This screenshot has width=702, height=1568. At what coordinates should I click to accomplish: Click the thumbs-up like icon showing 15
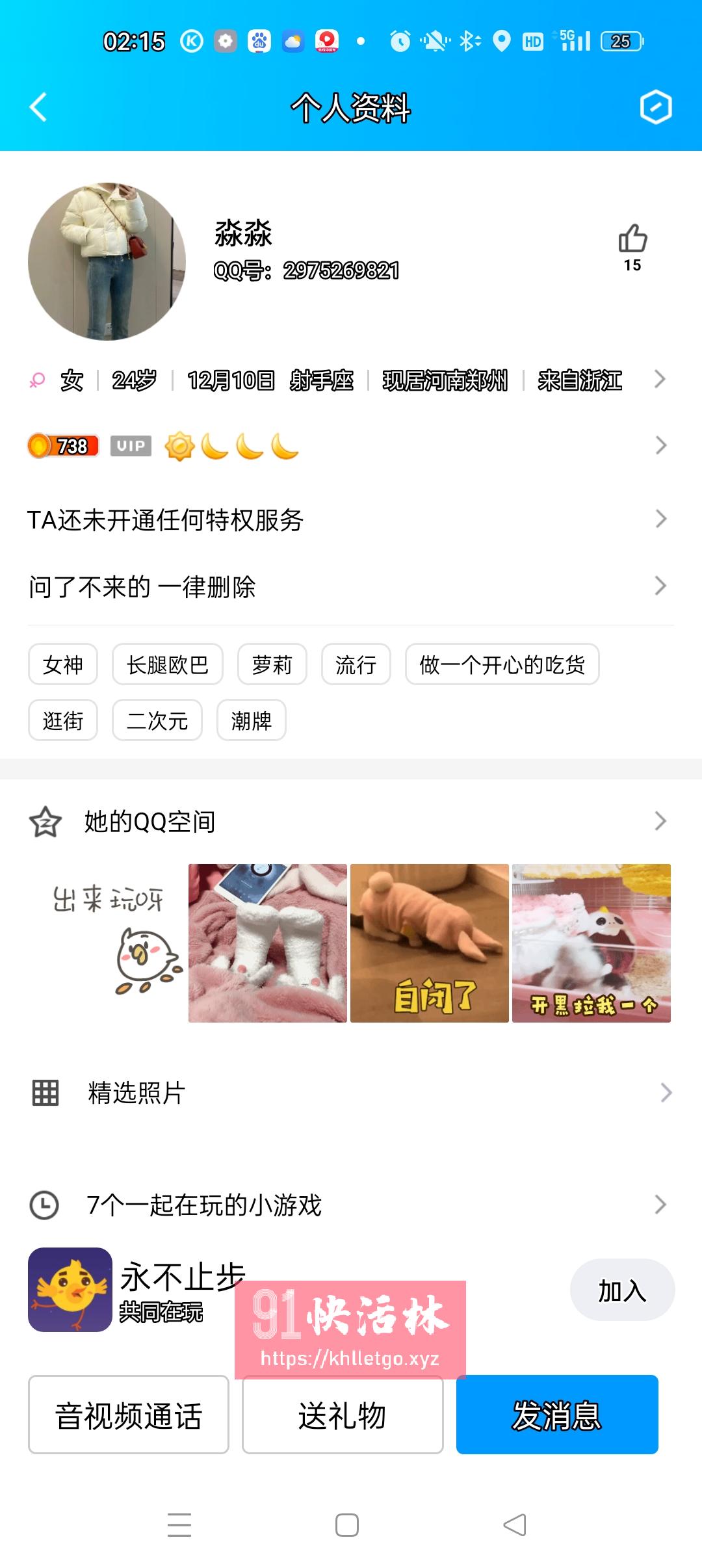[x=634, y=241]
